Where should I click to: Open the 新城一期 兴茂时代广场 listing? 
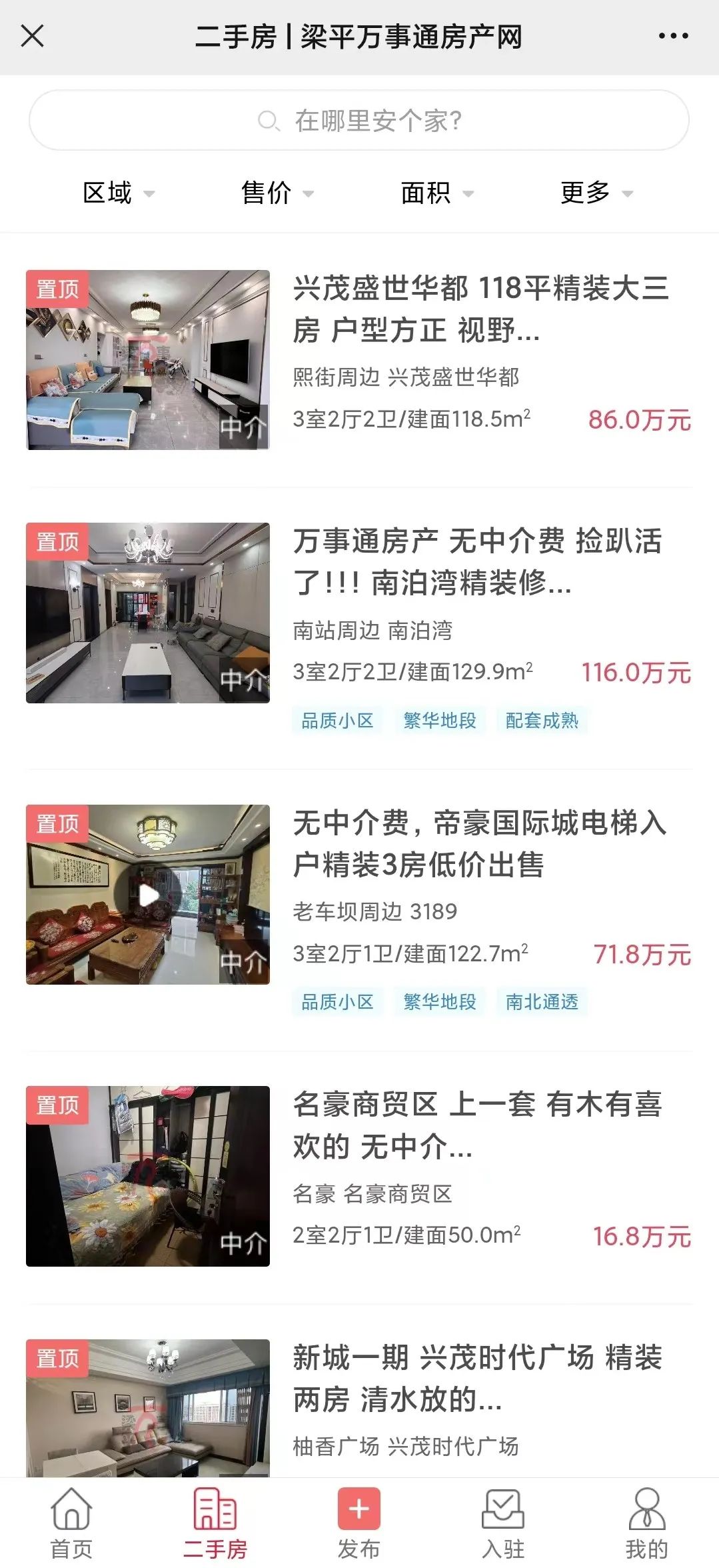(359, 1407)
